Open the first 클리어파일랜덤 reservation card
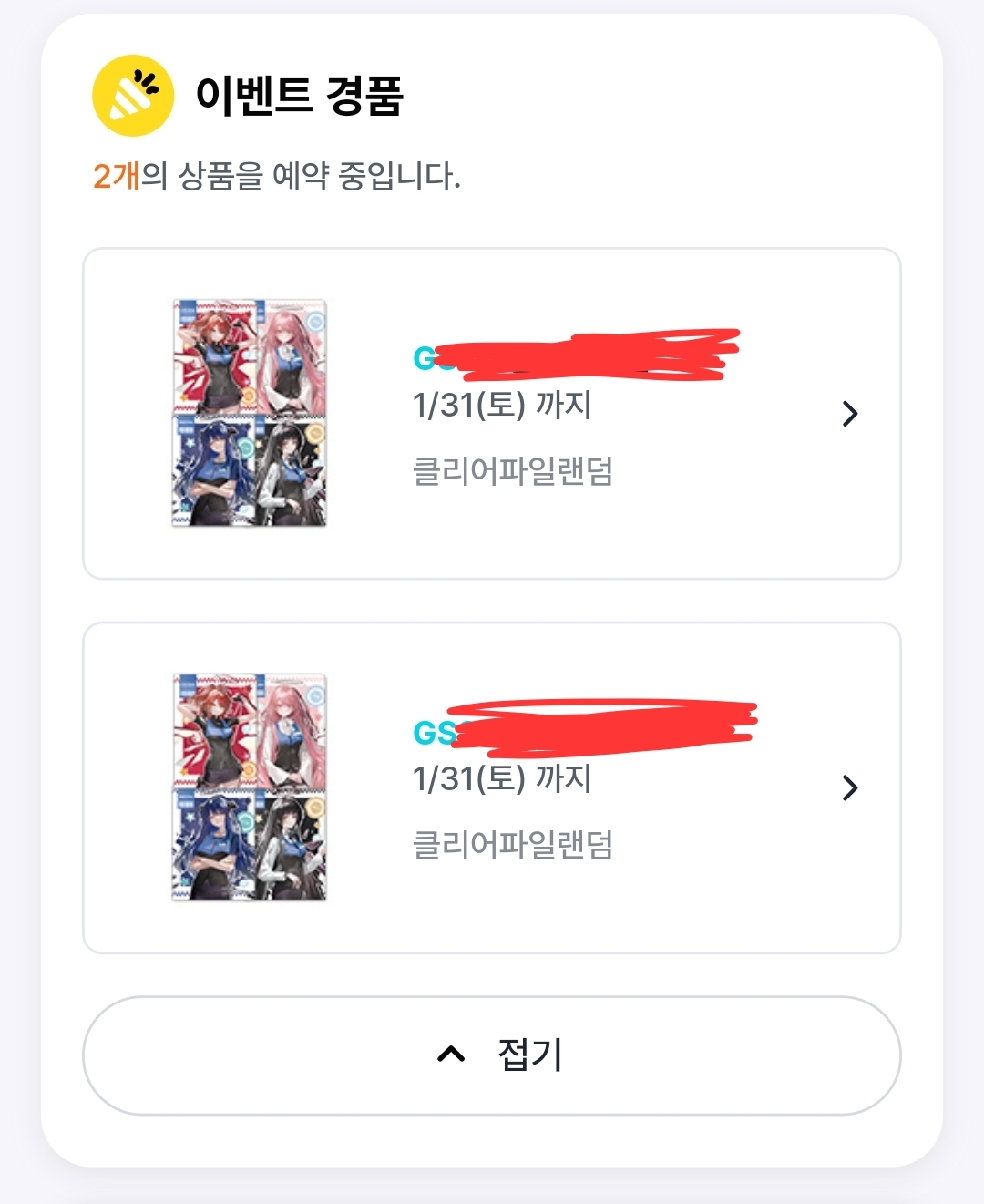 pyautogui.click(x=492, y=413)
